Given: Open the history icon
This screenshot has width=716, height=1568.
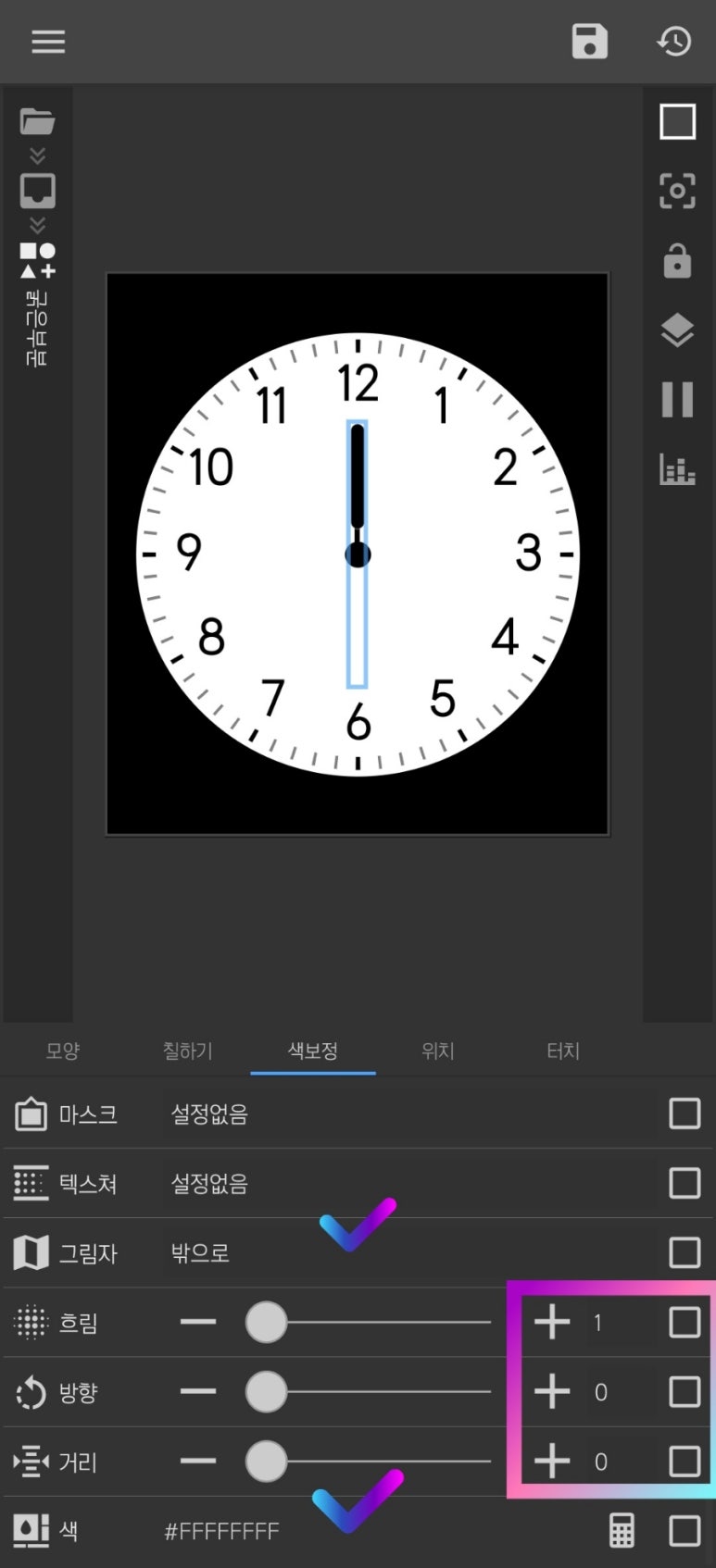Looking at the screenshot, I should 674,42.
